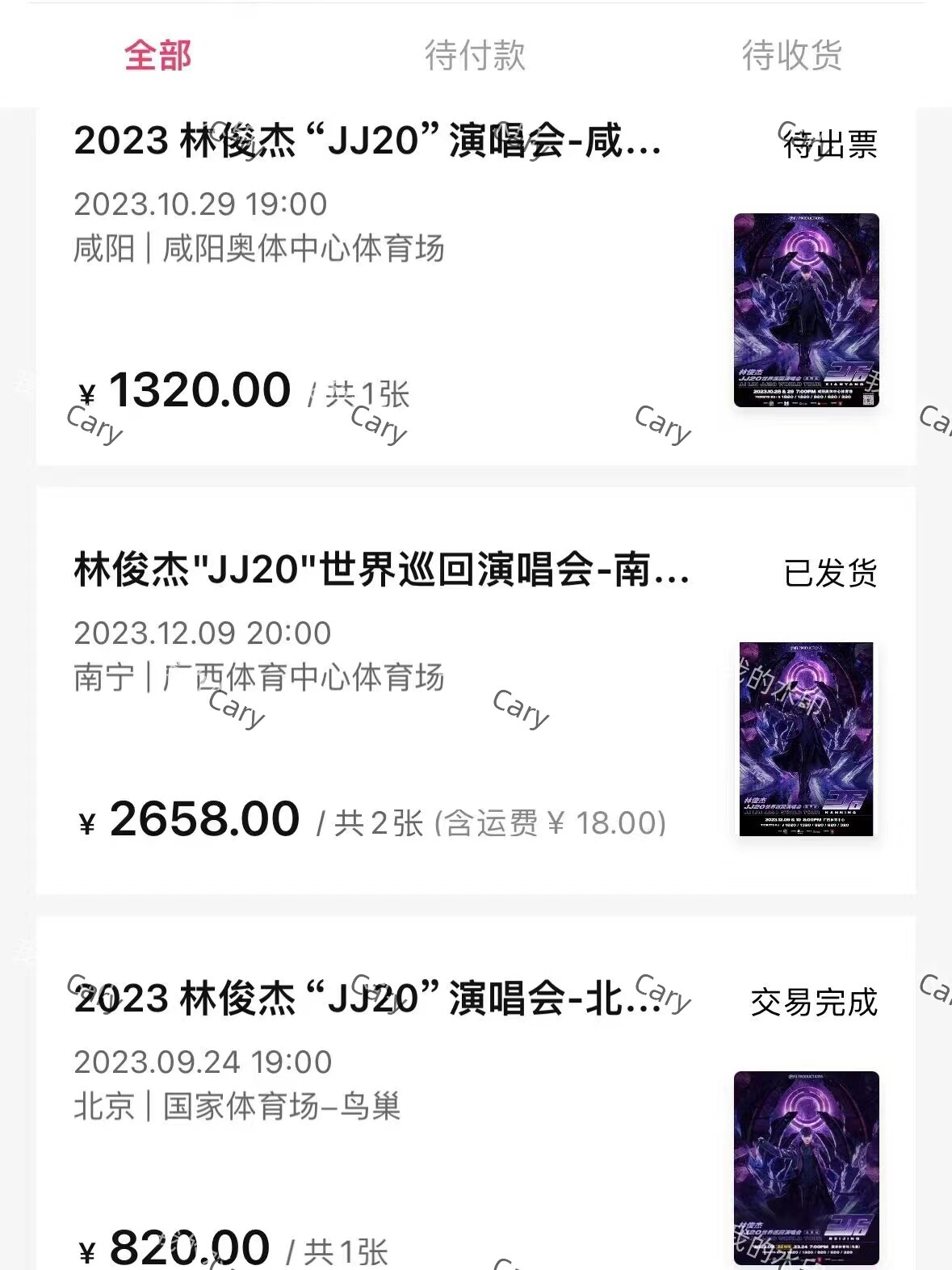
Task: Open the 北京 鸟巢 concert order
Action: tap(367, 999)
